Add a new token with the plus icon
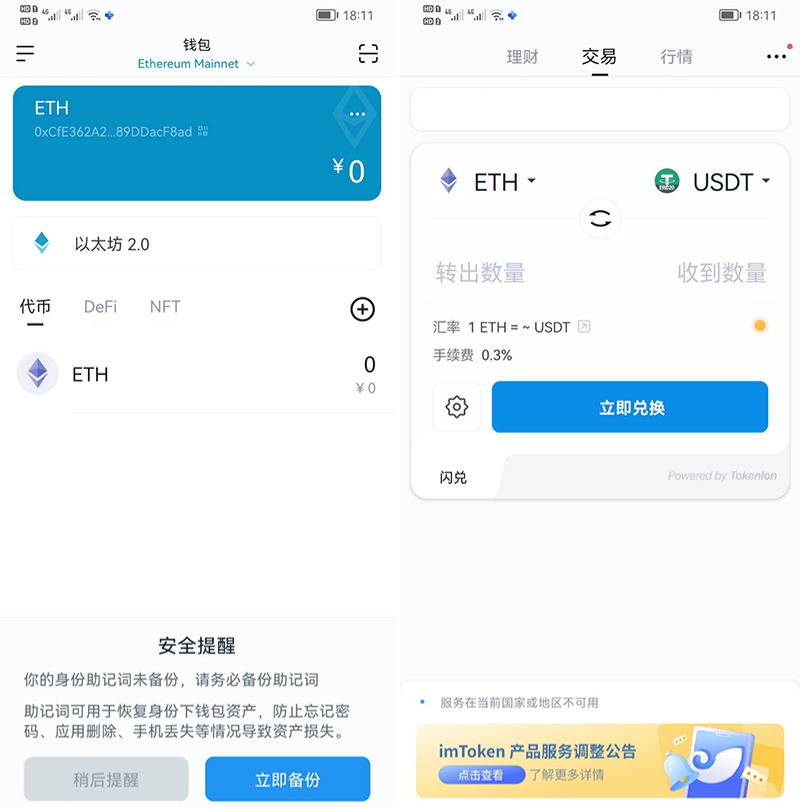 (362, 310)
